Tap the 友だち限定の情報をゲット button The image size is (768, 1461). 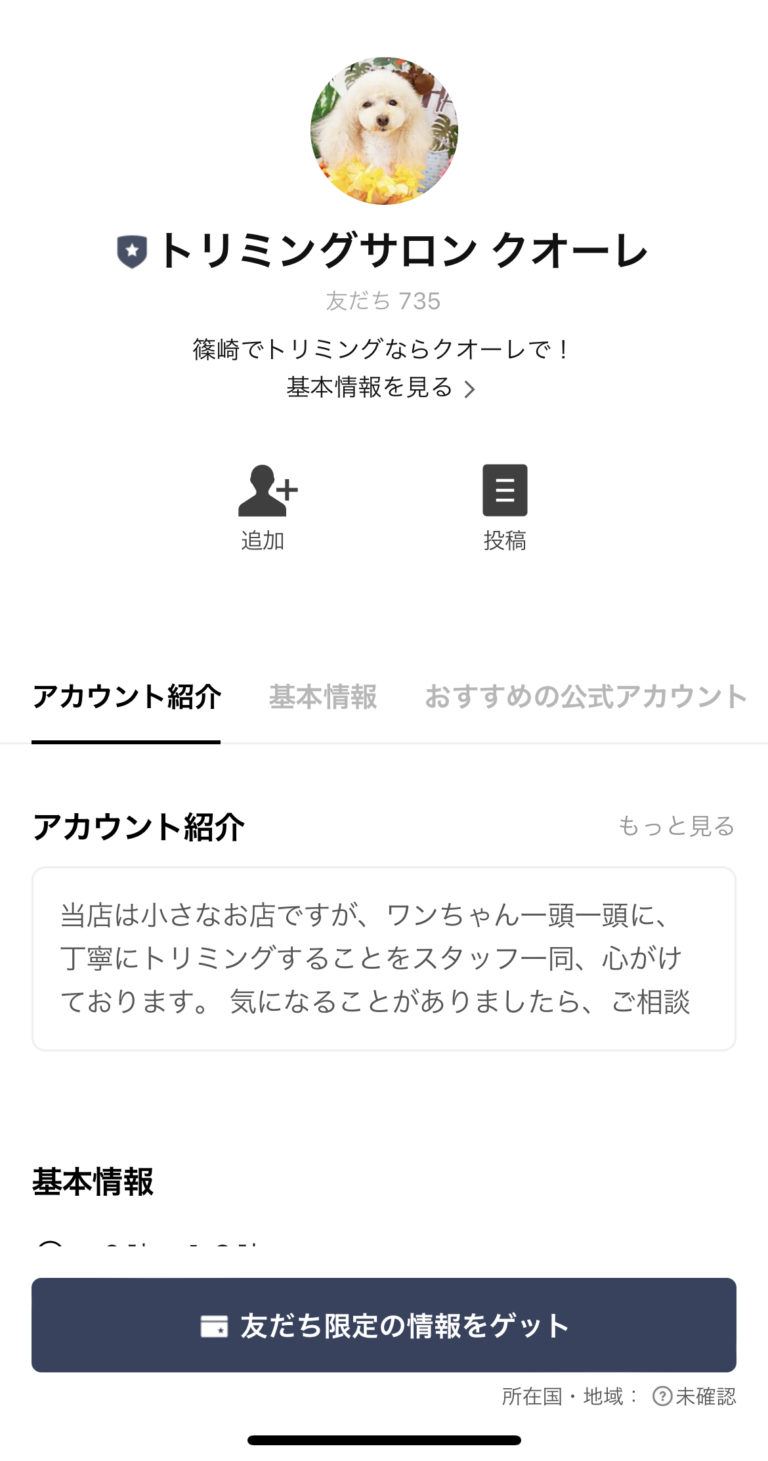tap(384, 1325)
